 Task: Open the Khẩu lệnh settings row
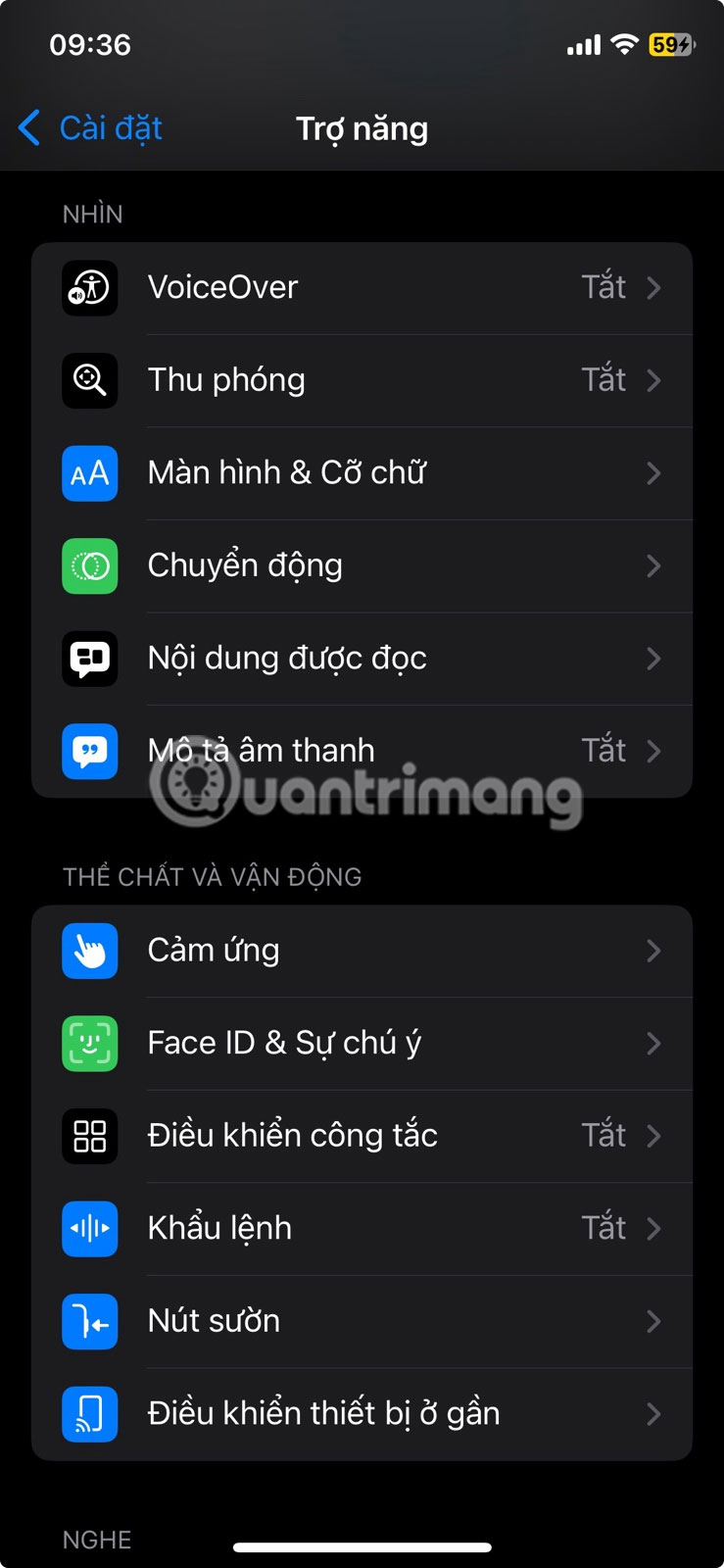tap(362, 1229)
